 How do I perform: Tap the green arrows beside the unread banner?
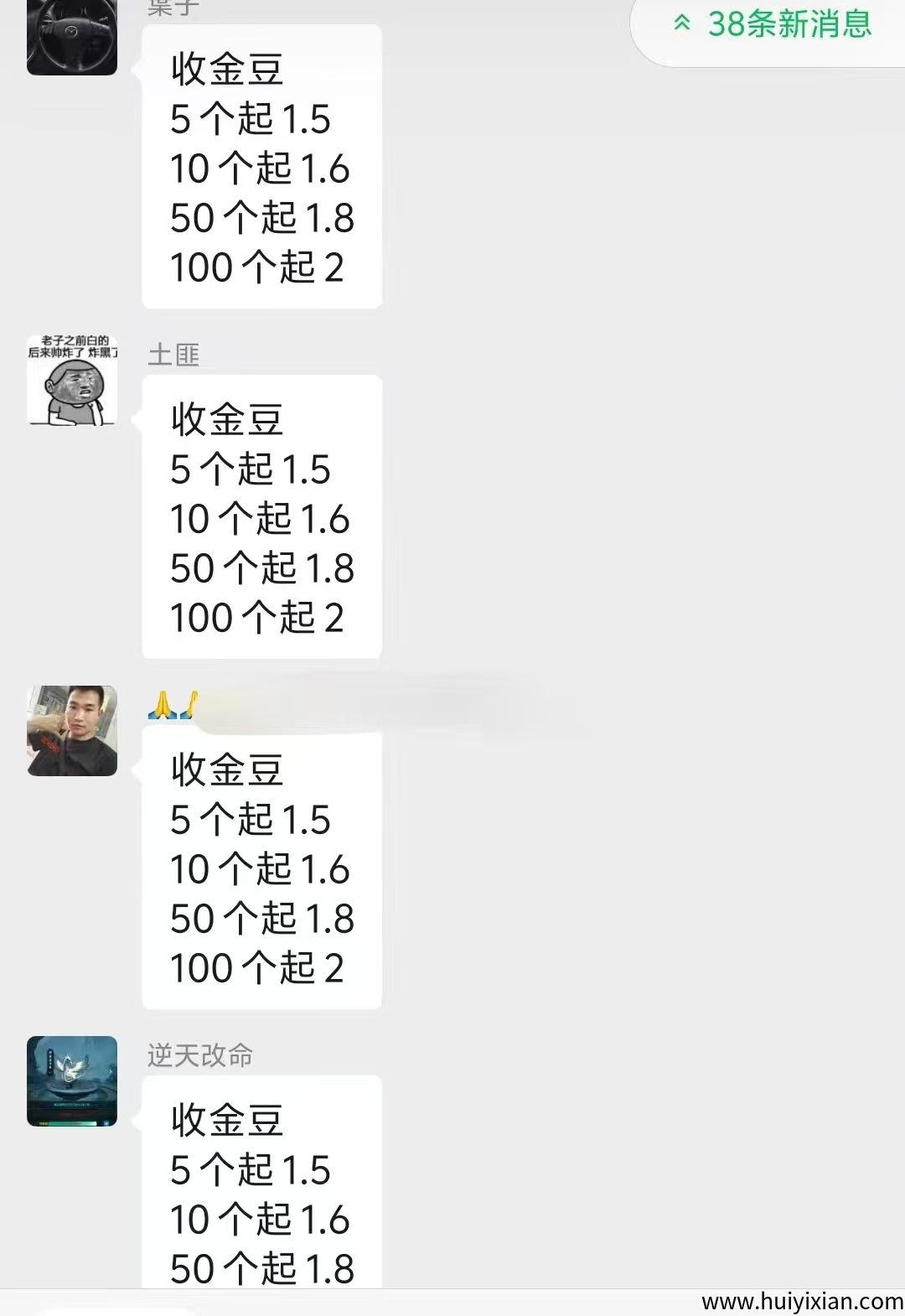(x=682, y=24)
